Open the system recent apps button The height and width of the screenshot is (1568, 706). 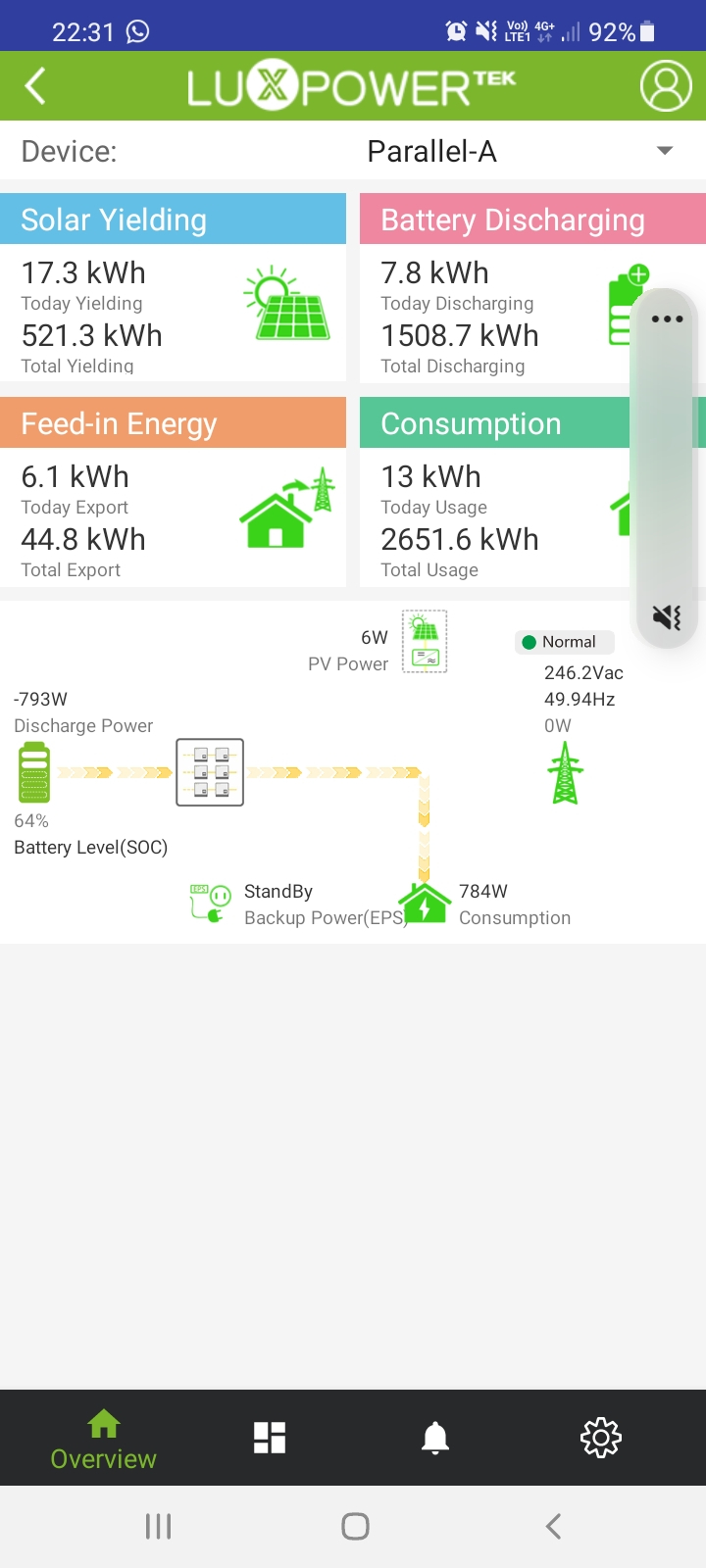pyautogui.click(x=158, y=1526)
